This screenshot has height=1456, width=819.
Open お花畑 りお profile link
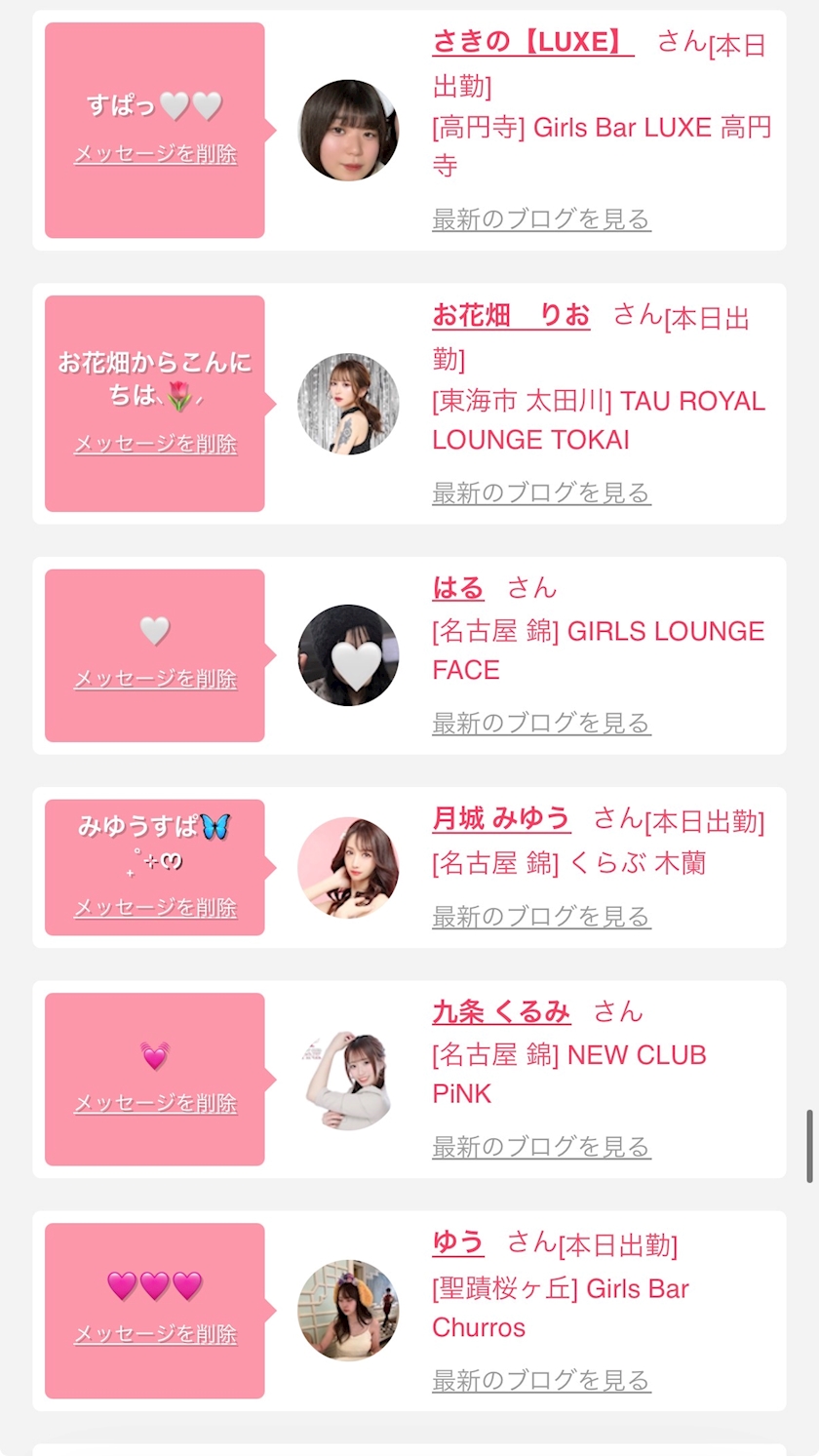[x=511, y=315]
